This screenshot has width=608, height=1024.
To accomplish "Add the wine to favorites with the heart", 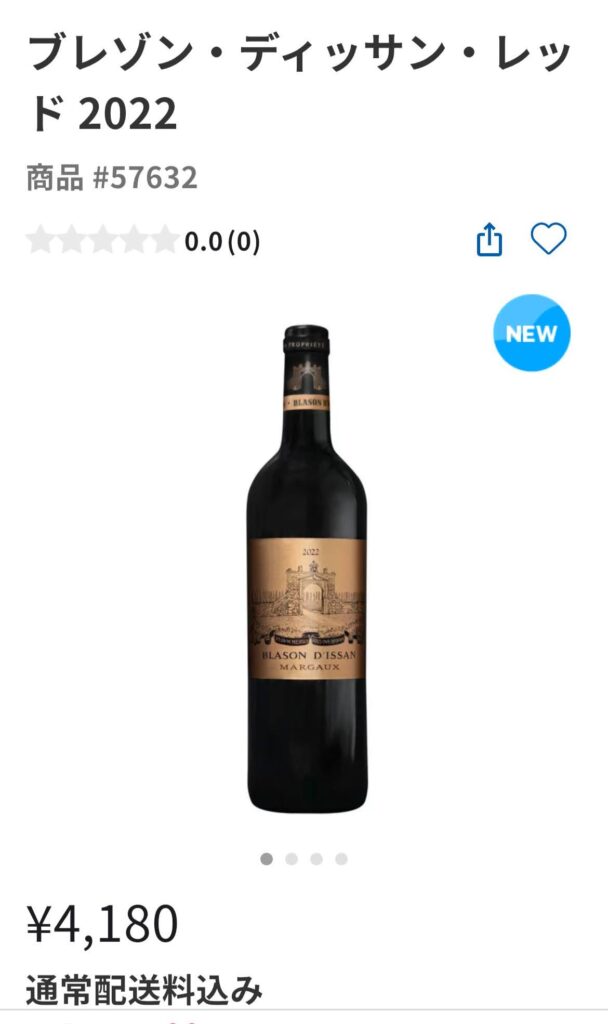I will click(x=548, y=240).
